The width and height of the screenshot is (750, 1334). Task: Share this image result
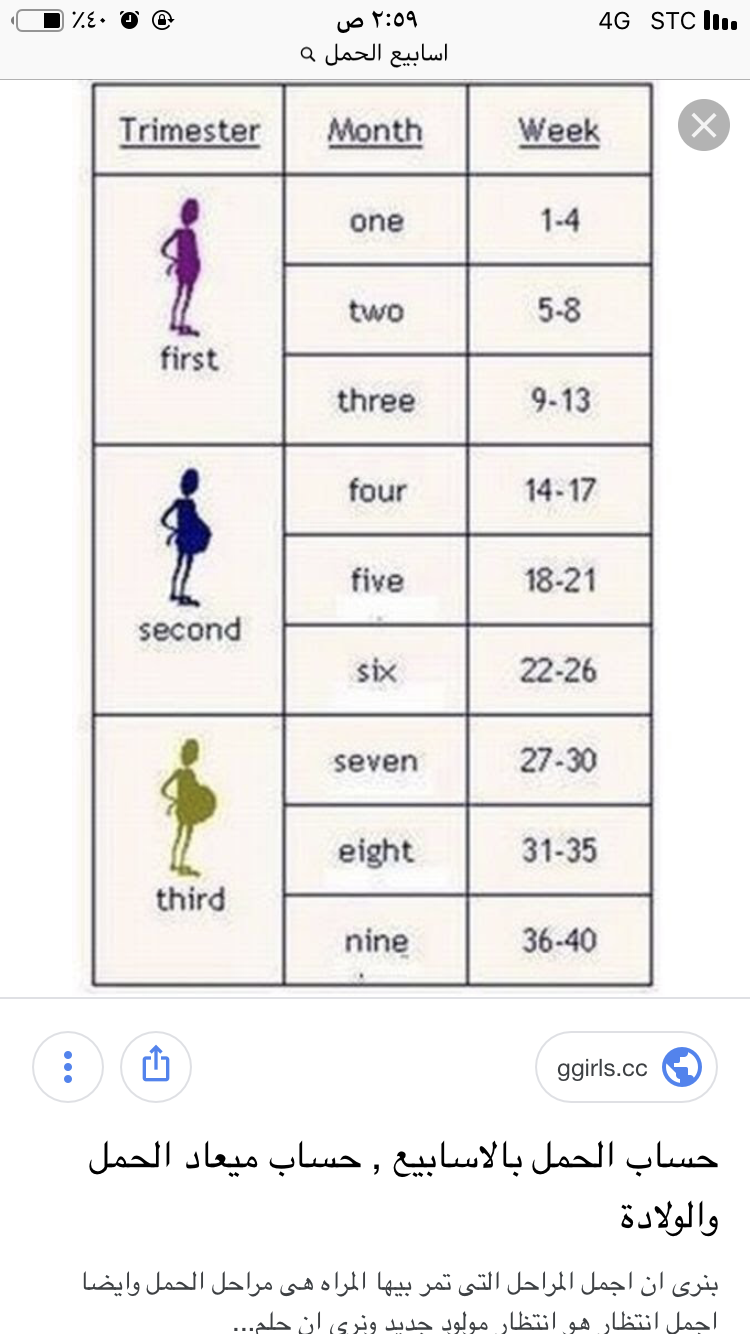tap(156, 1067)
